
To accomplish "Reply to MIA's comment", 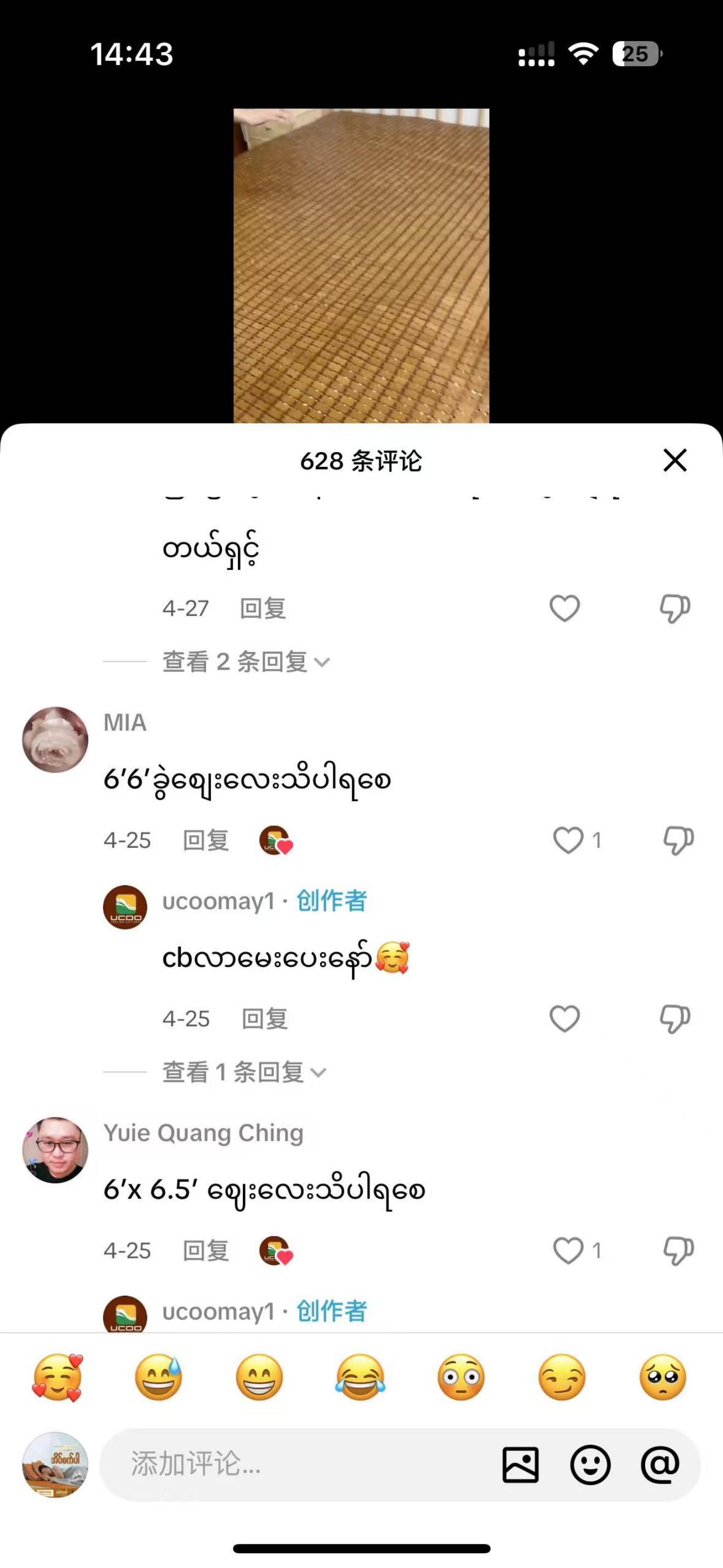I will click(206, 840).
